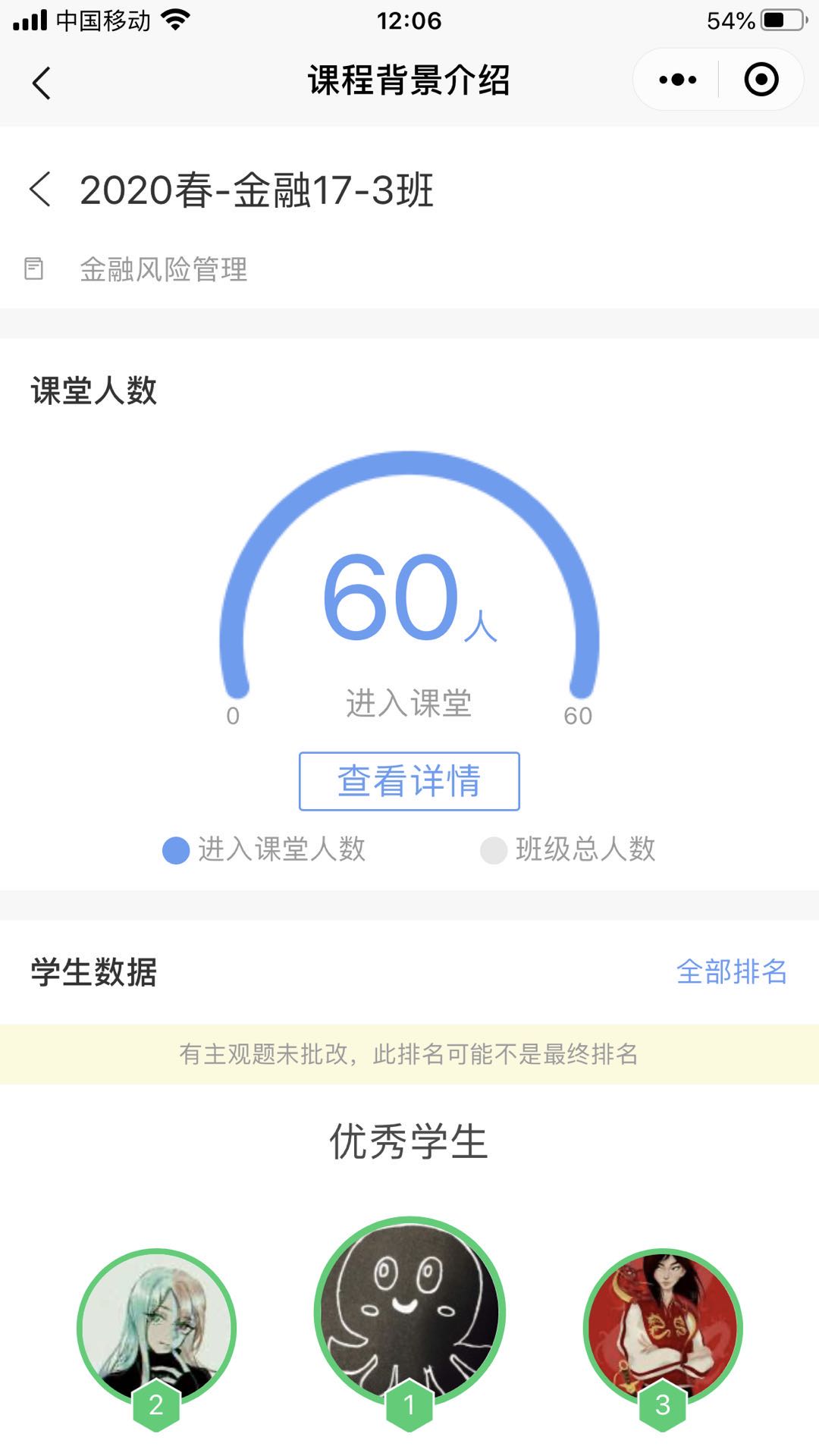The height and width of the screenshot is (1456, 819).
Task: Tap back arrow beside 2020春-金融17-3班
Action: 40,190
